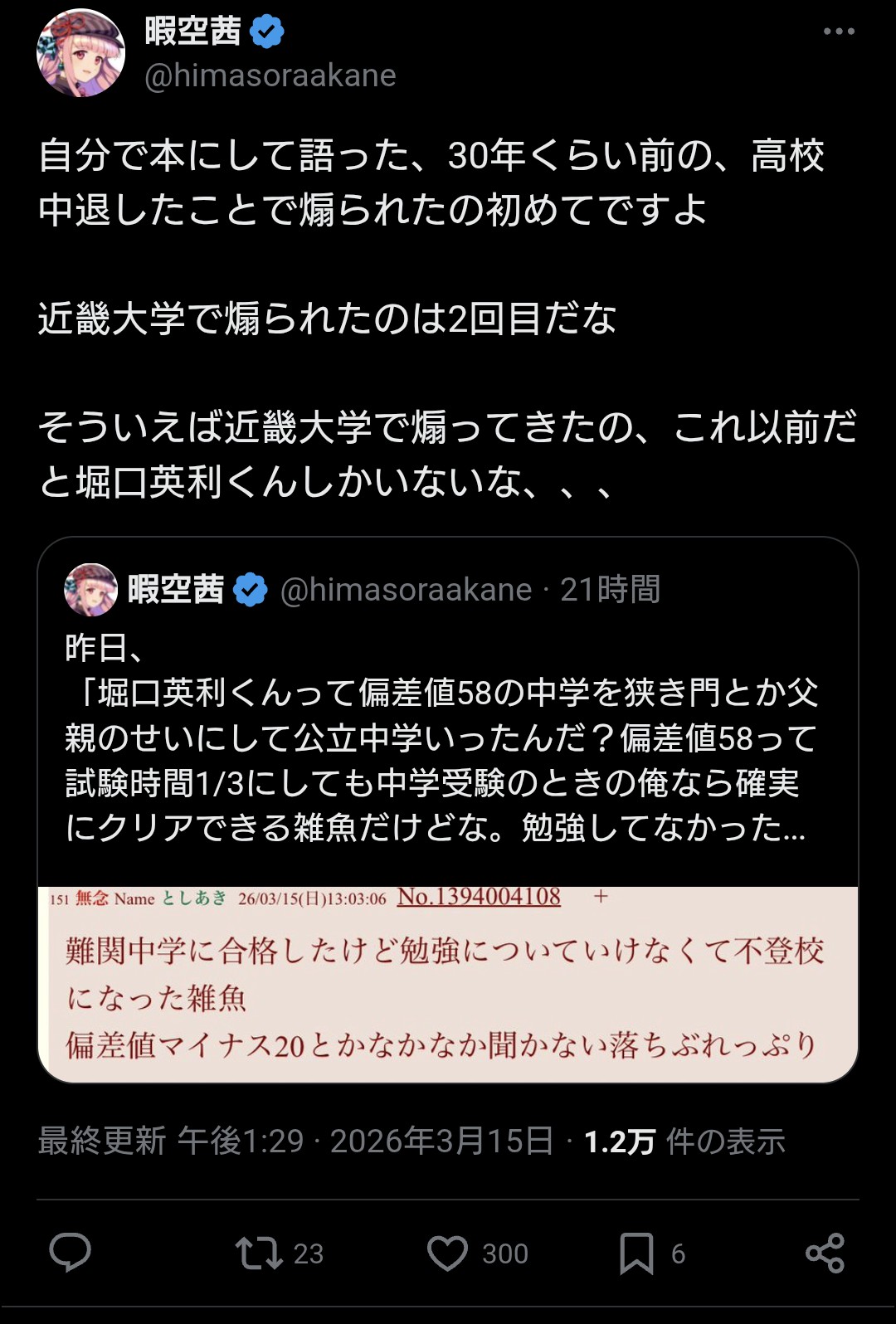Open the three-dot overflow menu

(x=838, y=32)
